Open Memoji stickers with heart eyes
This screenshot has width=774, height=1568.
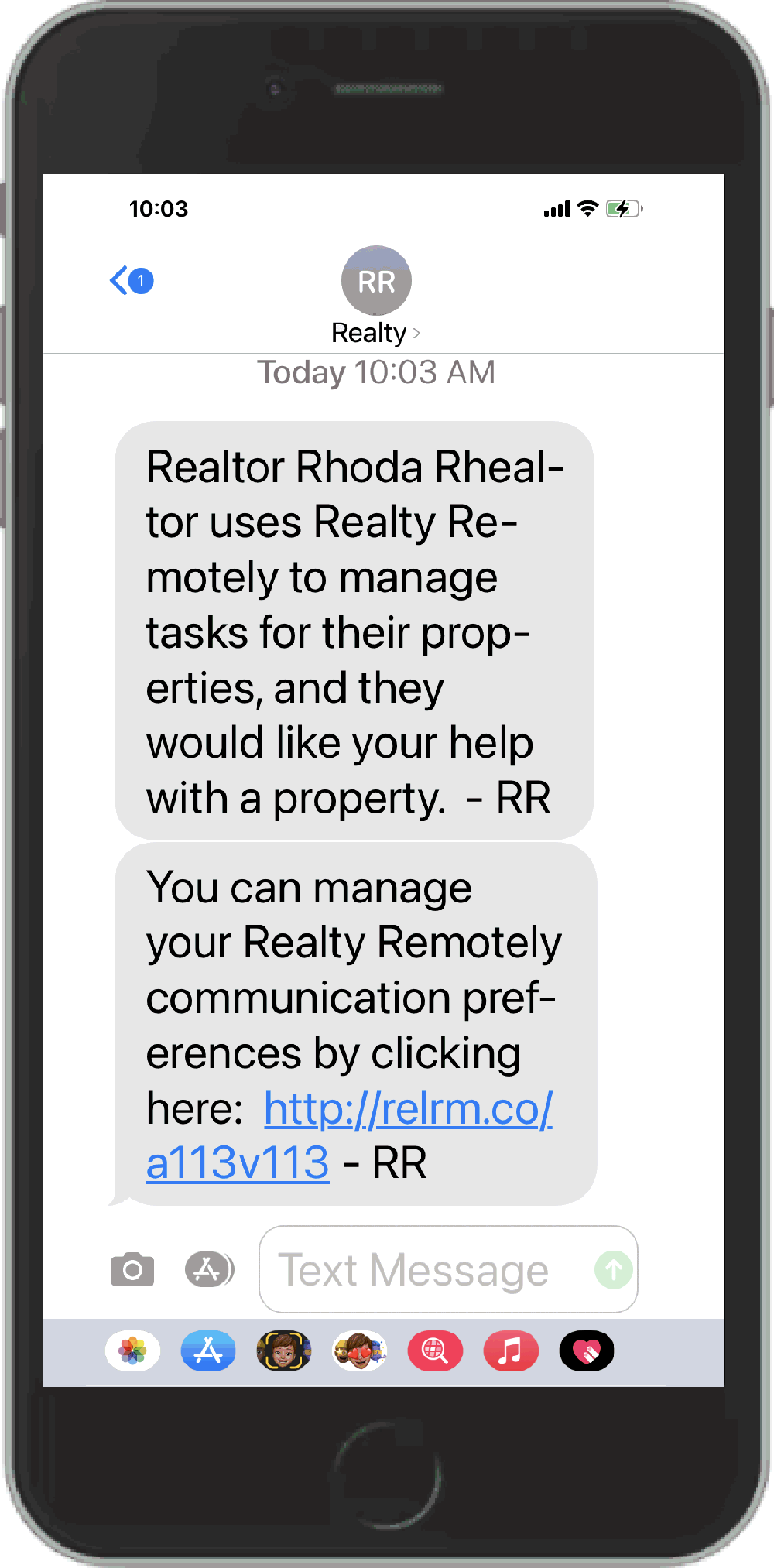pyautogui.click(x=359, y=1351)
